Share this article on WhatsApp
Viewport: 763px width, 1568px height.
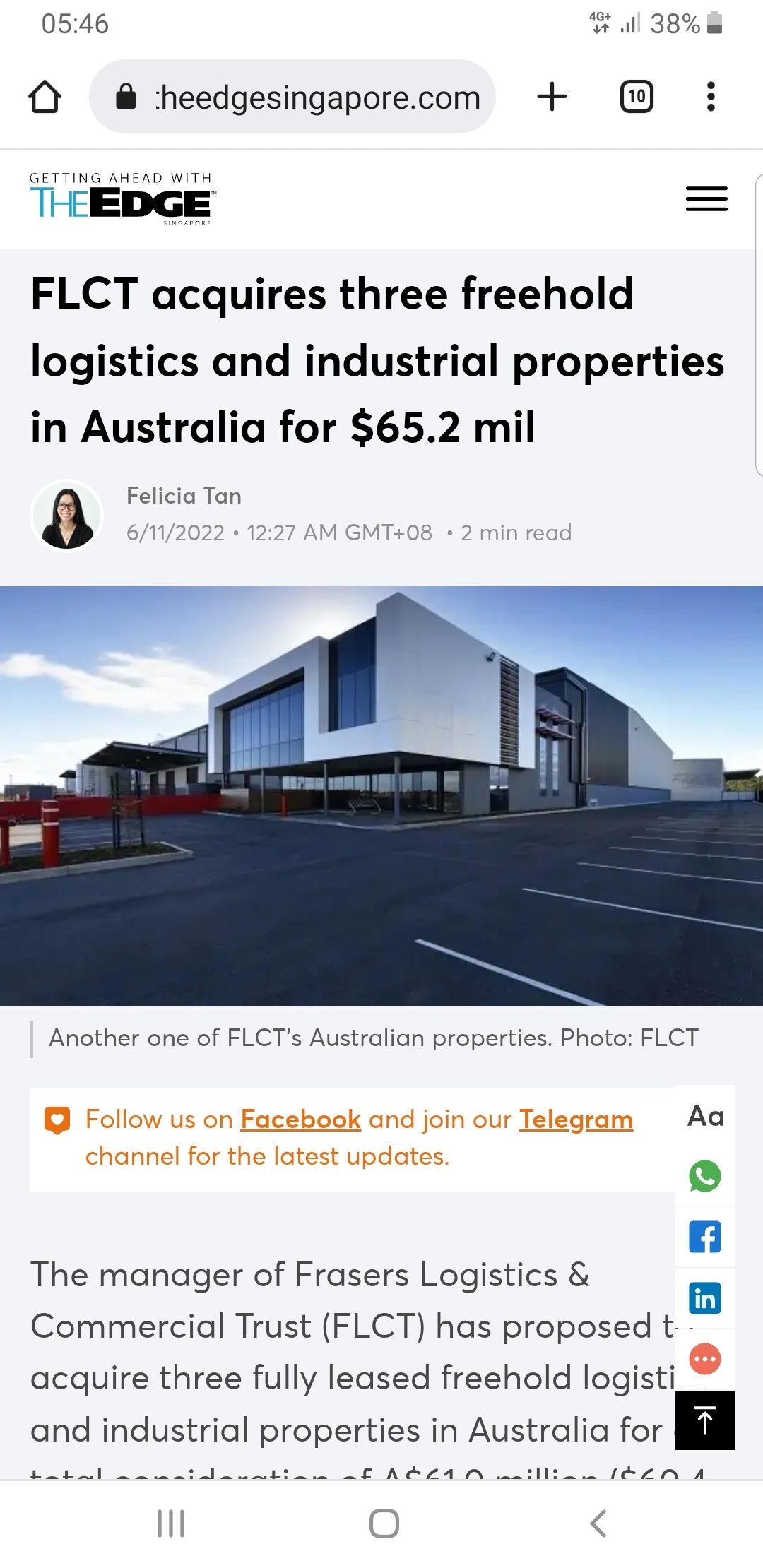705,1176
